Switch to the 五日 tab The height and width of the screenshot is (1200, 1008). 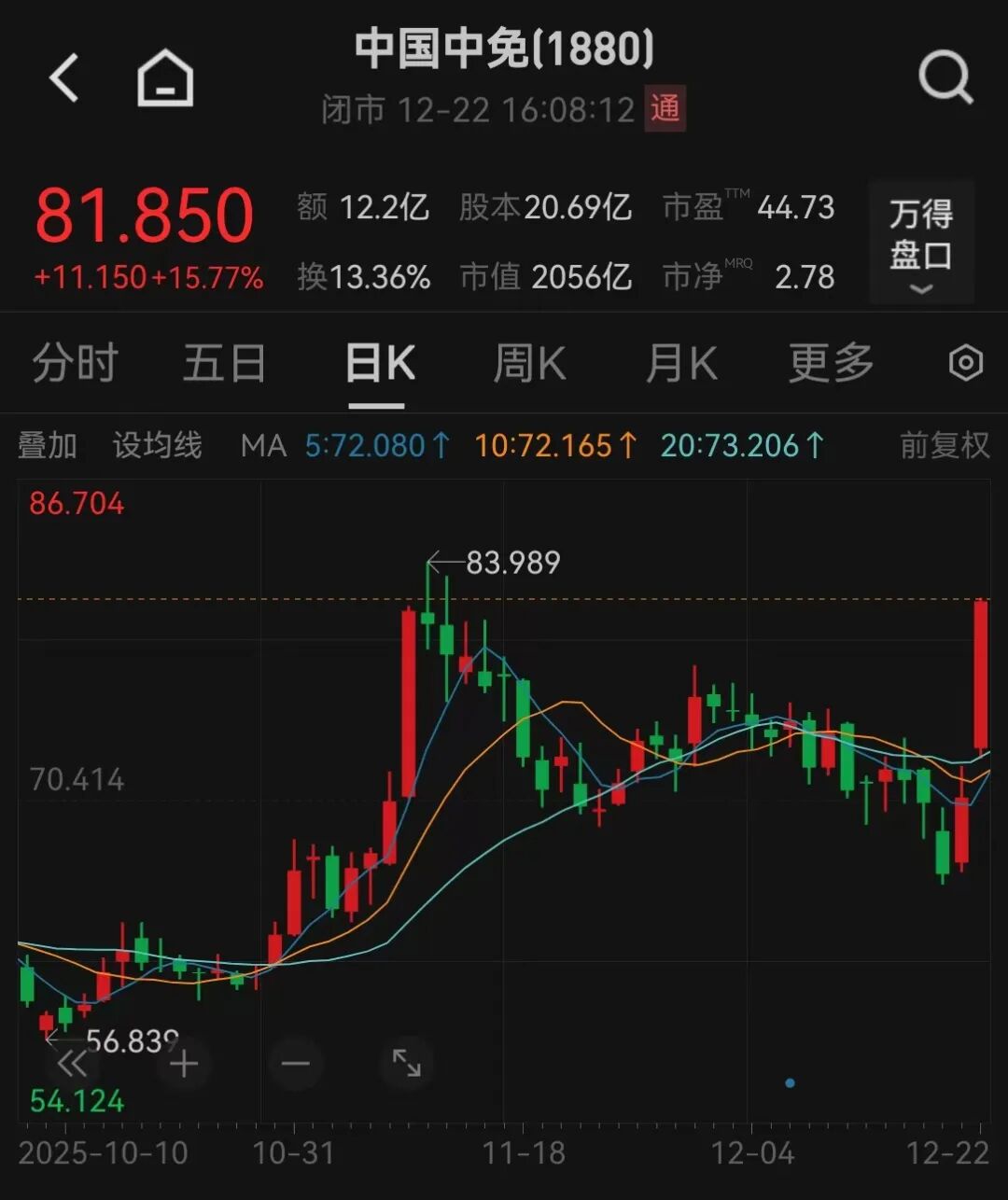coord(224,363)
